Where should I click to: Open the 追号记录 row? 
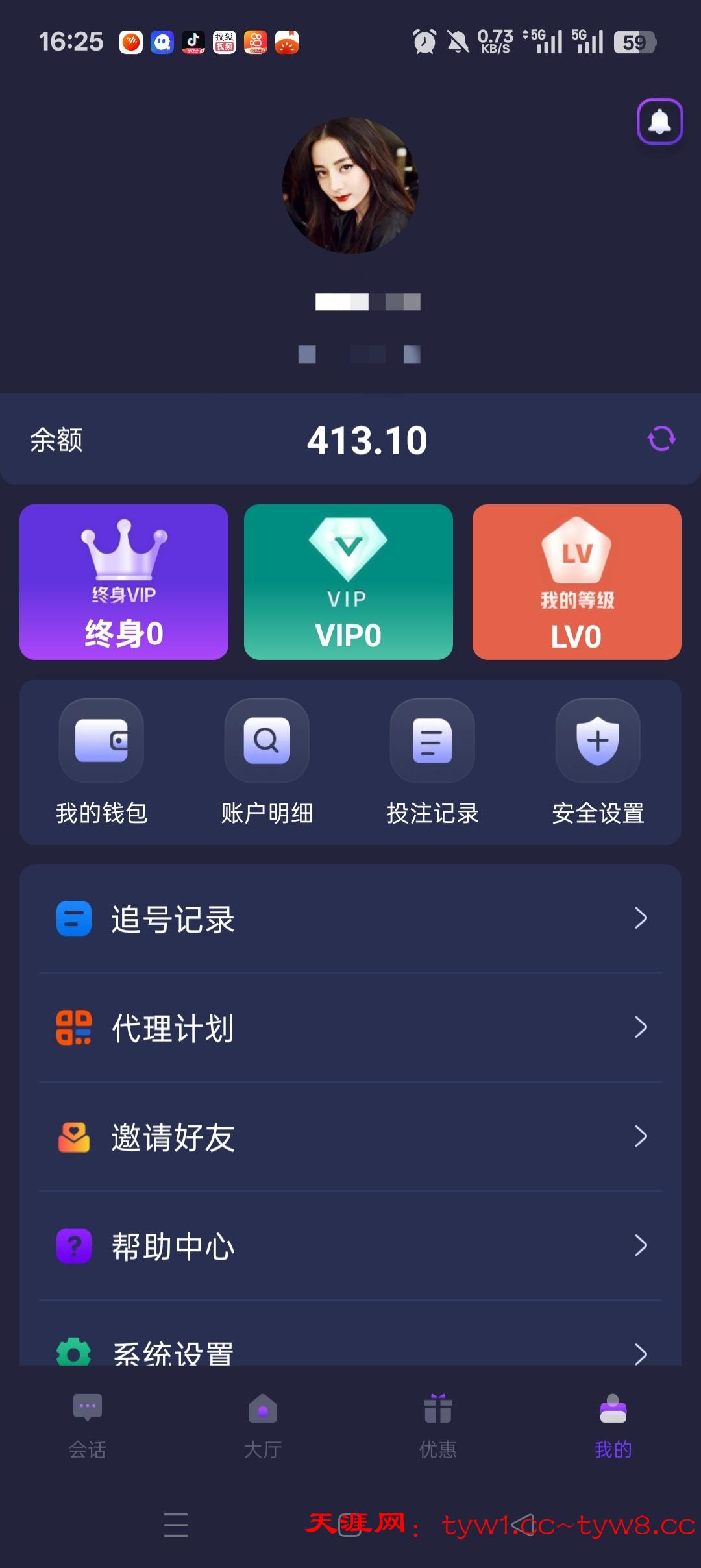(350, 918)
